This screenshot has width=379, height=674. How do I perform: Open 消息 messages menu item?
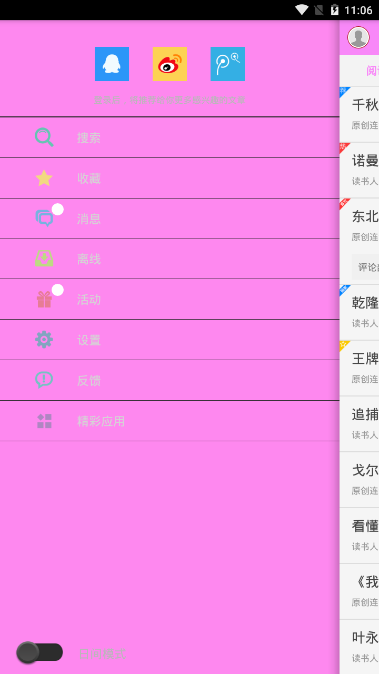pos(170,218)
